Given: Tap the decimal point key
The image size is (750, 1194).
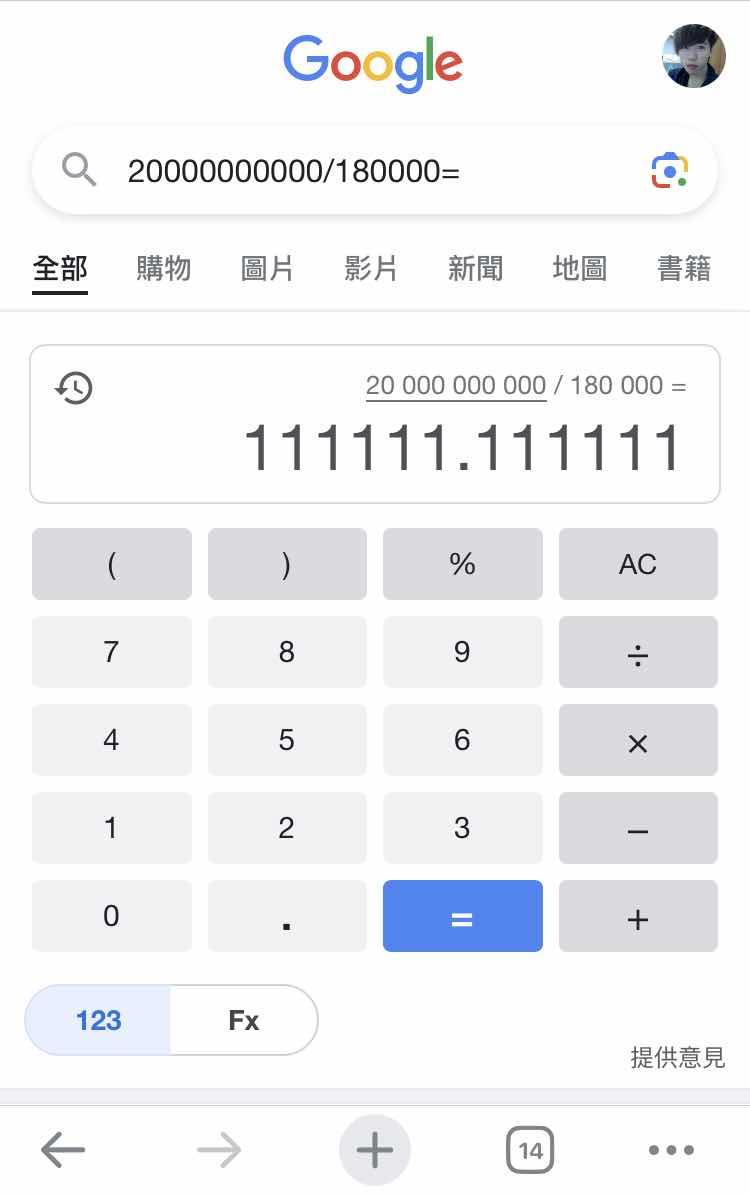Looking at the screenshot, I should pyautogui.click(x=287, y=916).
